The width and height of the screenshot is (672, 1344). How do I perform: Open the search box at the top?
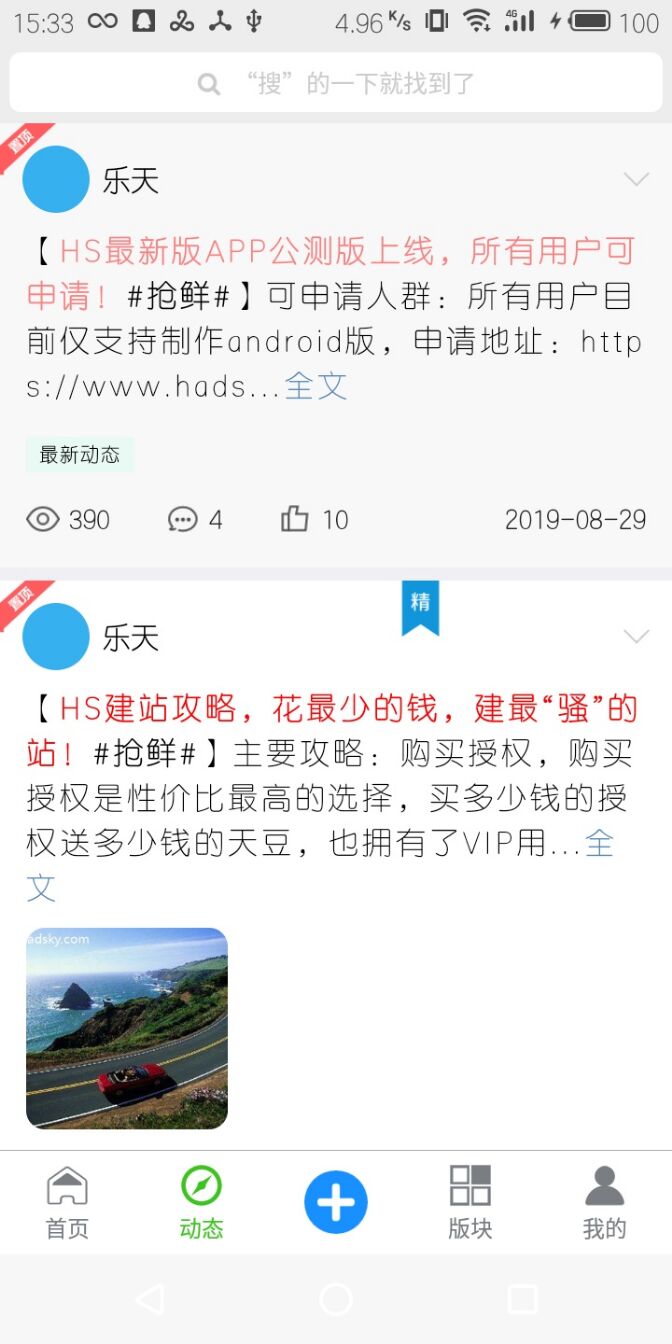click(336, 83)
